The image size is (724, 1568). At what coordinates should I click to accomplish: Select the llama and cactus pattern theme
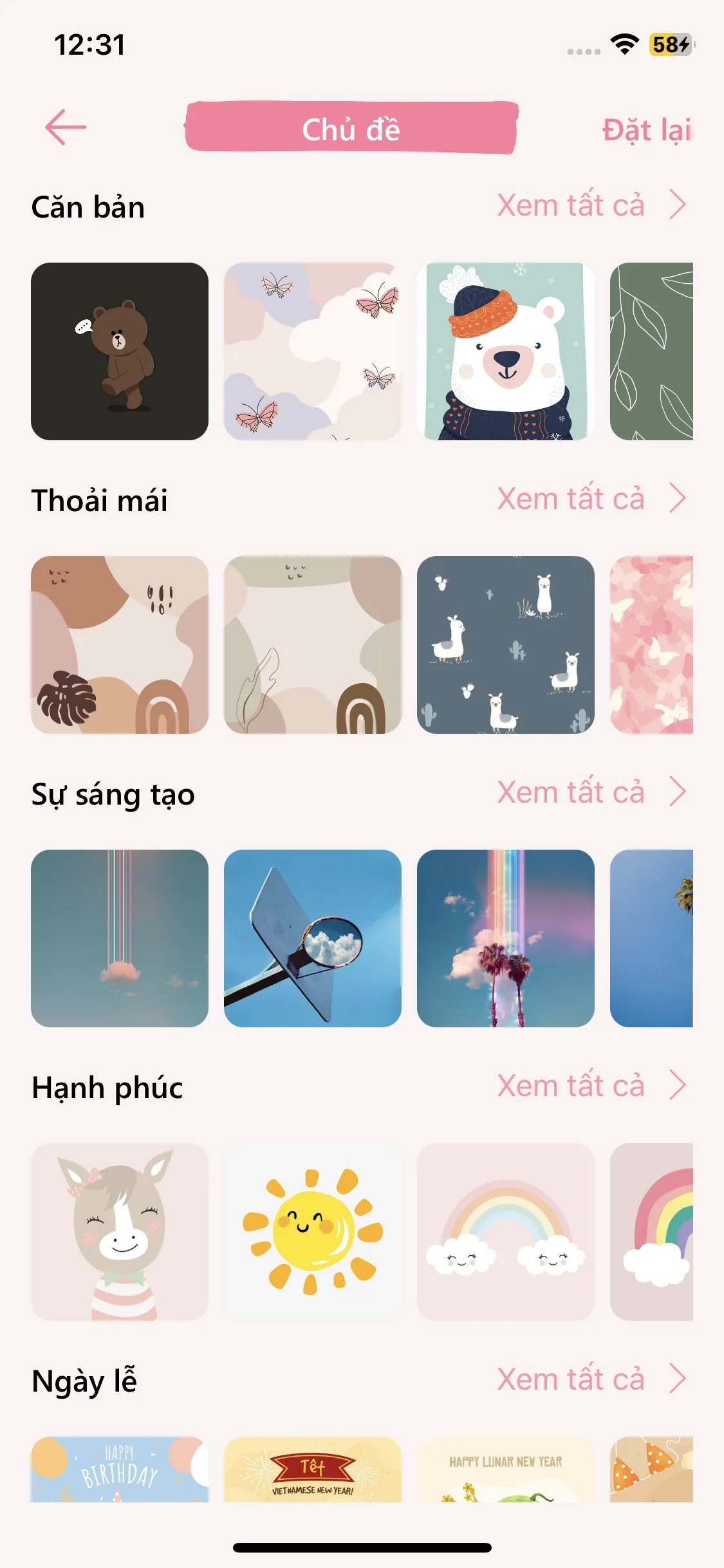click(x=506, y=646)
